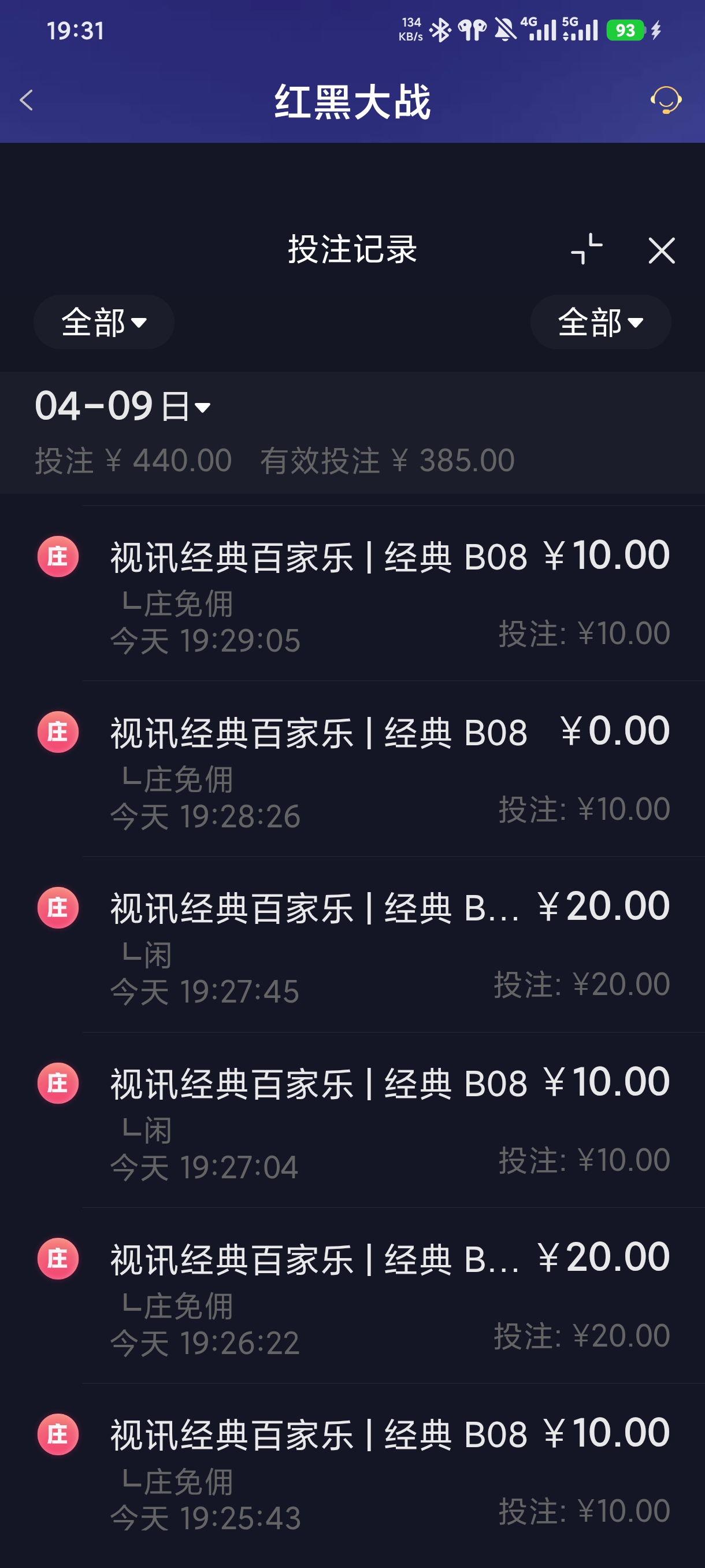This screenshot has width=705, height=1568.
Task: Click the sort/filter icon beside the close button
Action: pyautogui.click(x=586, y=250)
